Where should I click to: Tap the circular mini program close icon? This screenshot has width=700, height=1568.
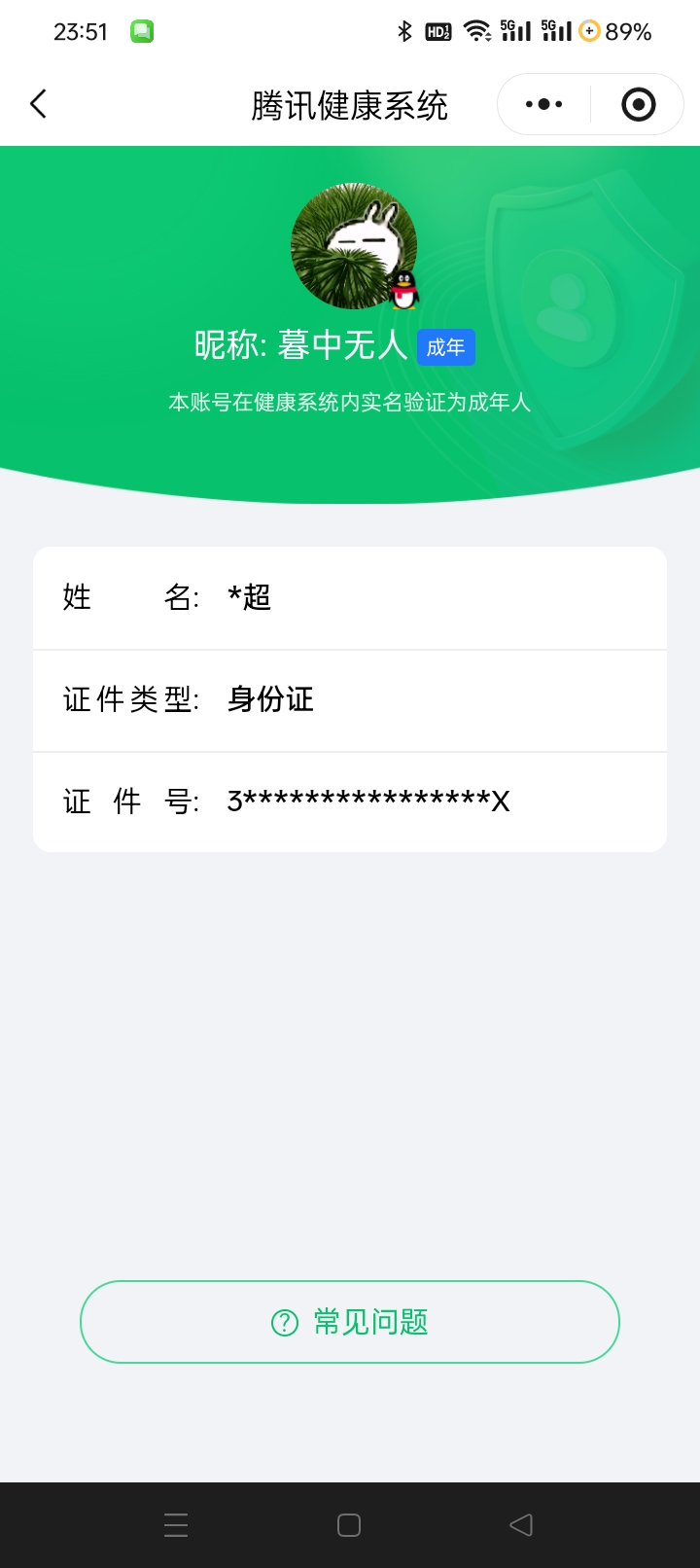tap(637, 103)
